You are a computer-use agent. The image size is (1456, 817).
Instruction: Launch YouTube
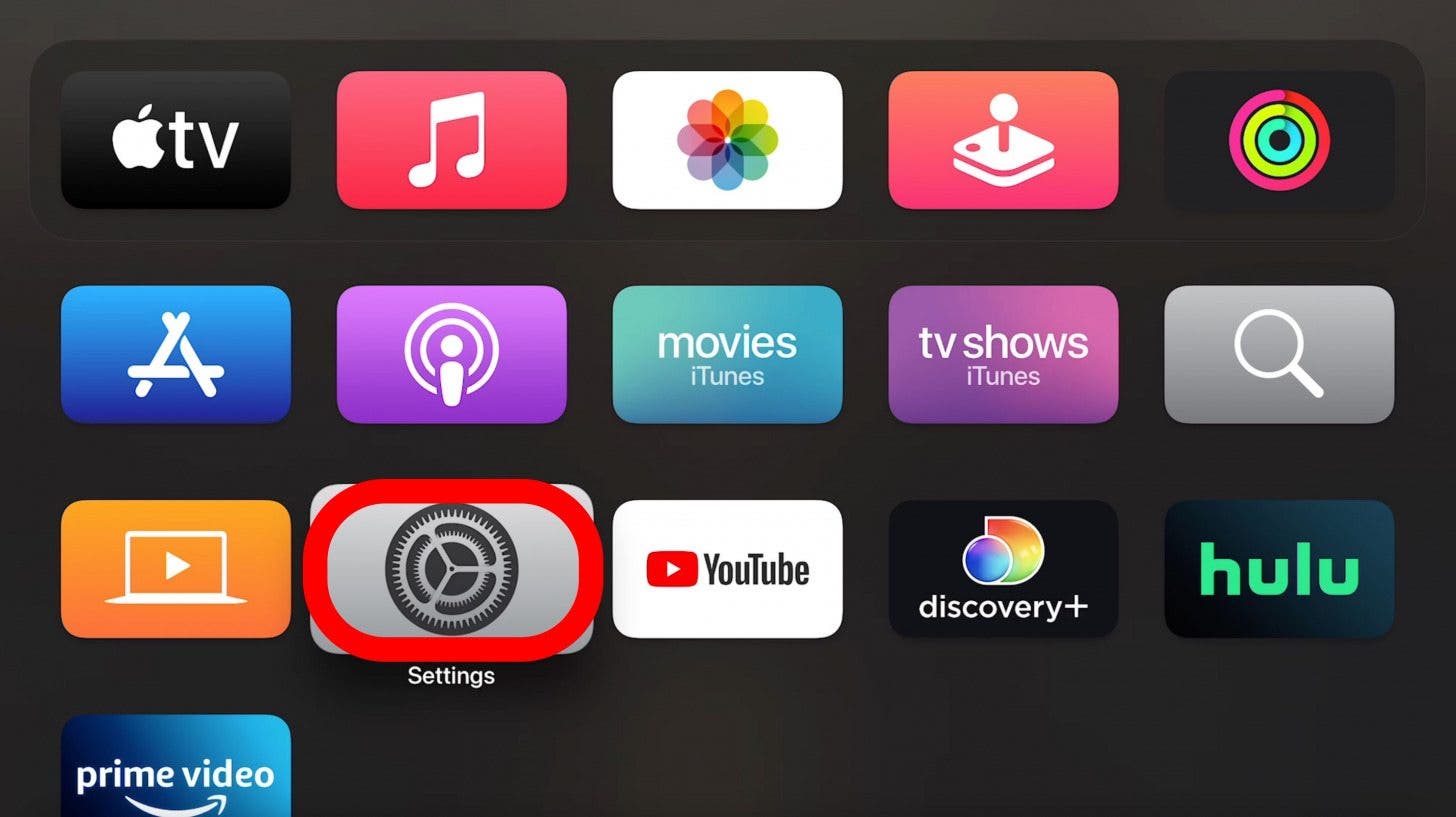click(x=727, y=569)
